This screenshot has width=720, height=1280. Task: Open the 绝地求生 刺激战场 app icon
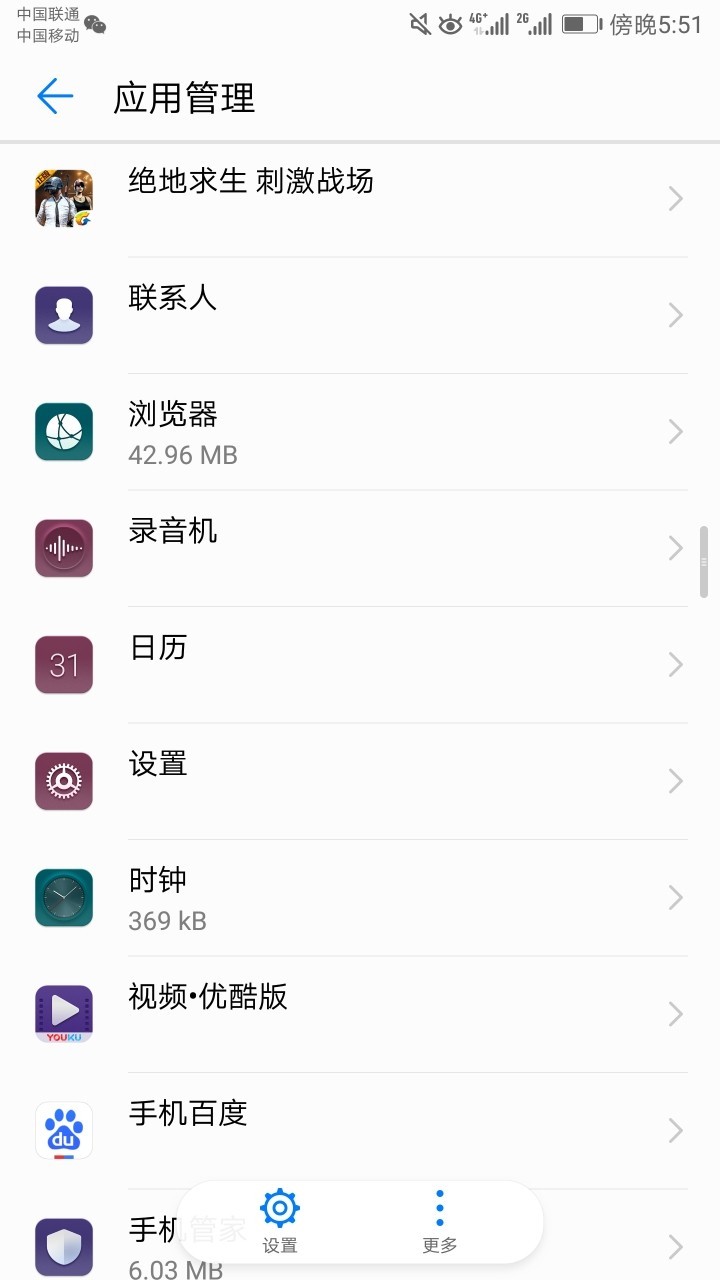tap(64, 198)
